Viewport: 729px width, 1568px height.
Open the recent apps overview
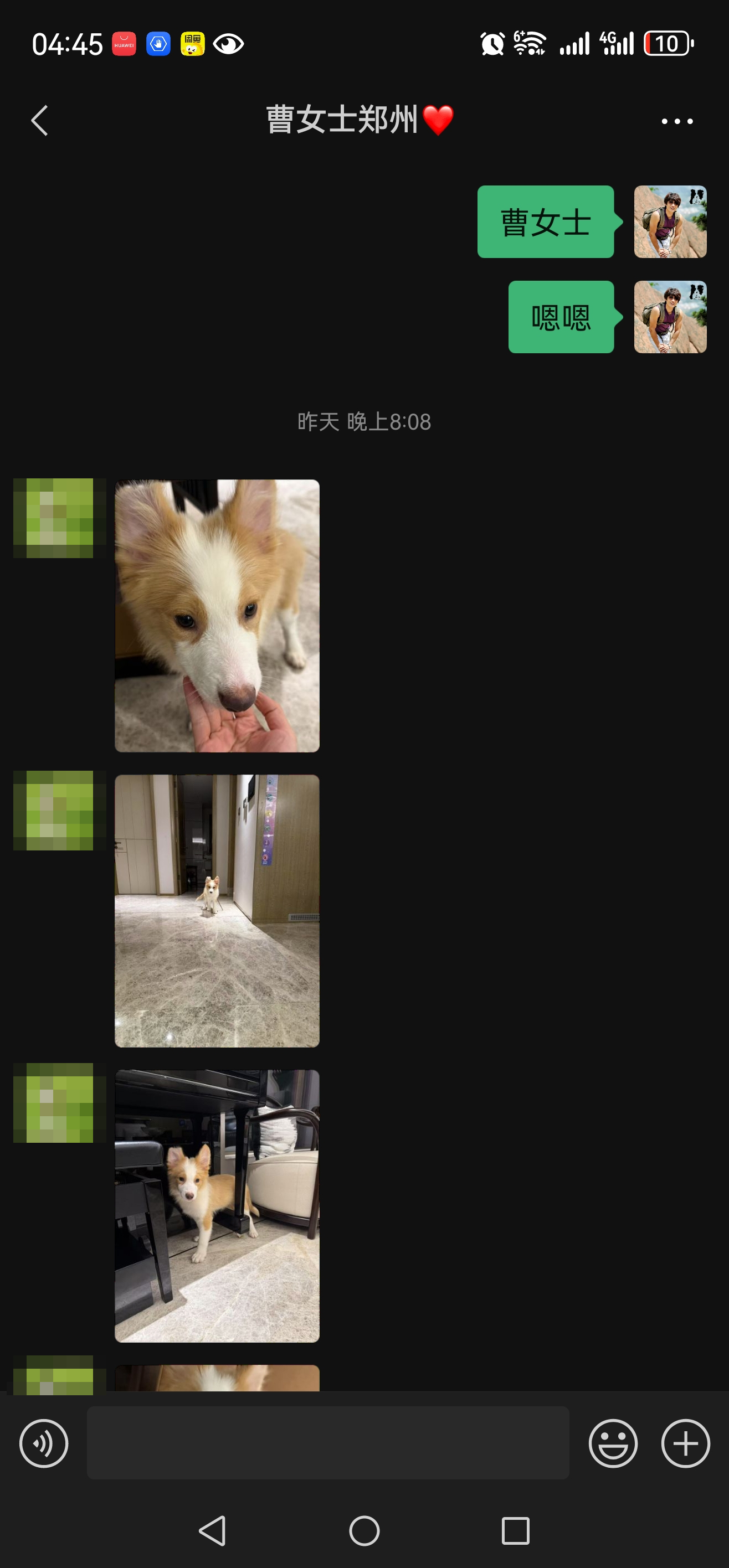[515, 1530]
